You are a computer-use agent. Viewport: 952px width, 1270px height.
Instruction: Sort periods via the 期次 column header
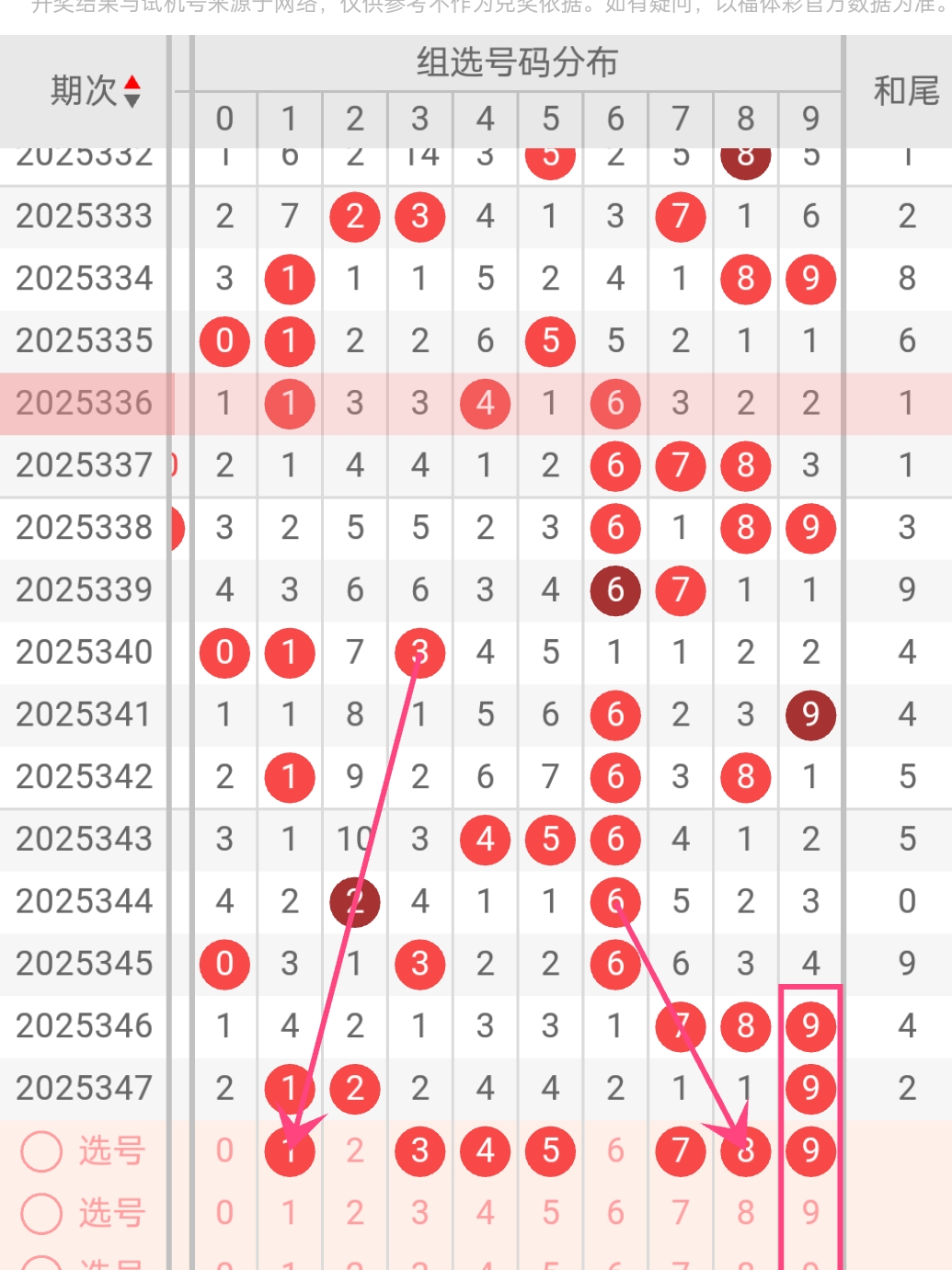pyautogui.click(x=83, y=88)
